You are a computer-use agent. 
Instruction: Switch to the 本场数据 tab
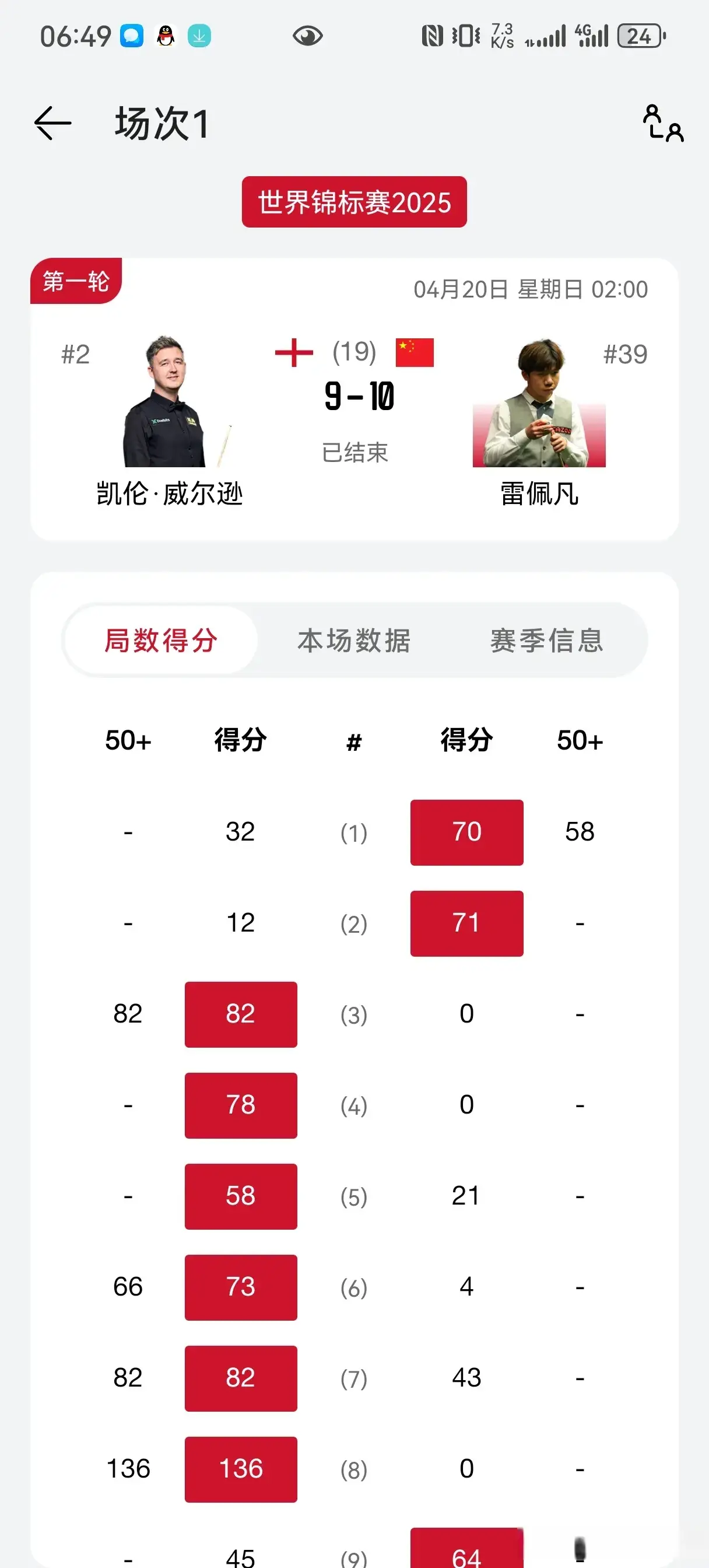coord(354,640)
